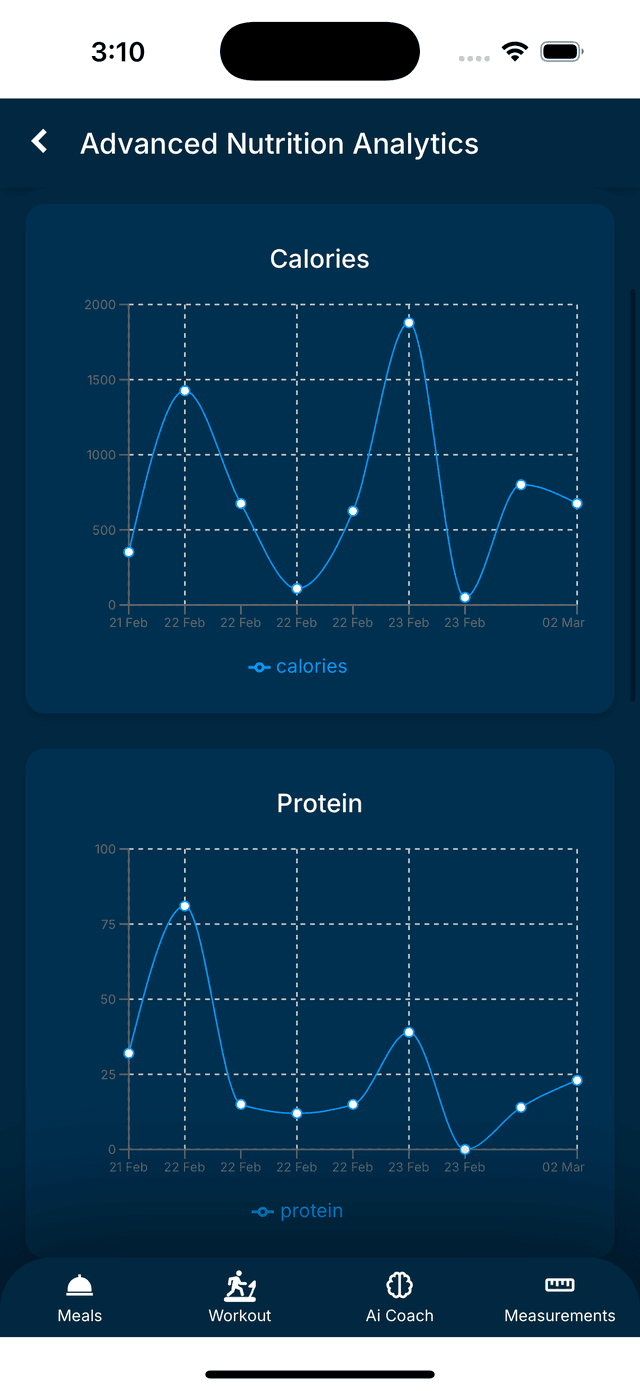Open the Ai Coach tab

399,1298
